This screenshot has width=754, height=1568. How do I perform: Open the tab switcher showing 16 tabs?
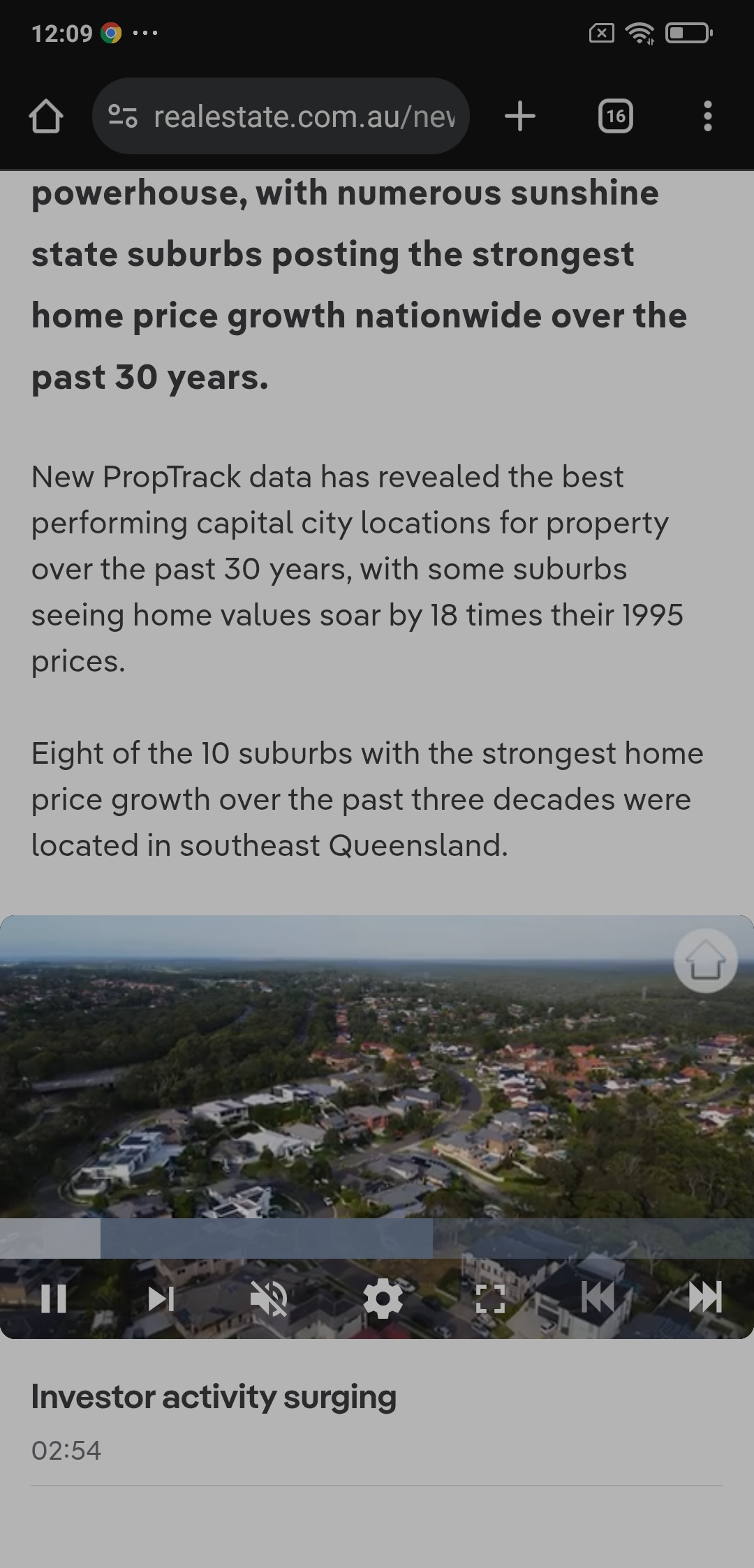pos(615,116)
